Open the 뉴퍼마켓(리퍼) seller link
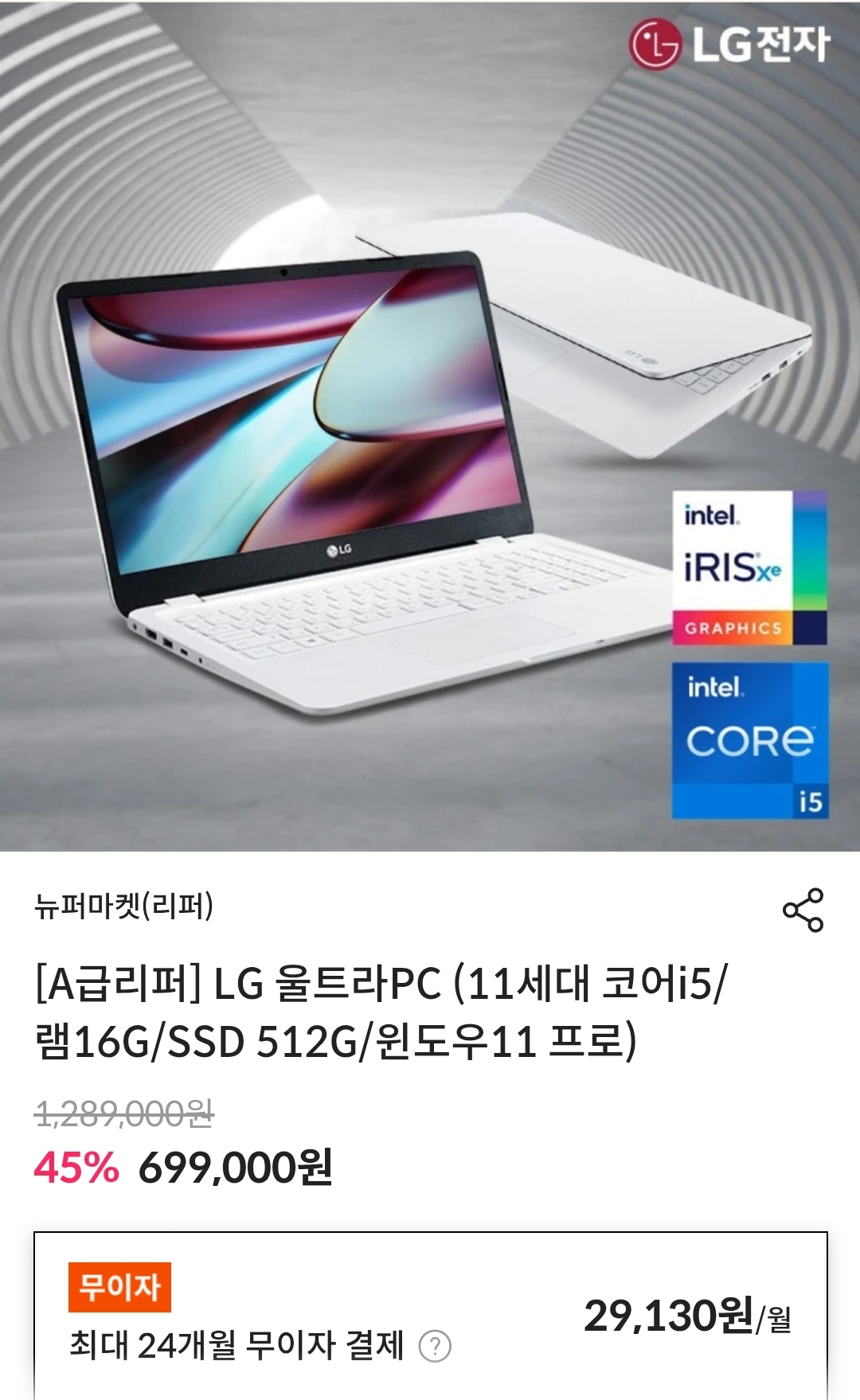Viewport: 860px width, 1400px height. click(x=123, y=906)
